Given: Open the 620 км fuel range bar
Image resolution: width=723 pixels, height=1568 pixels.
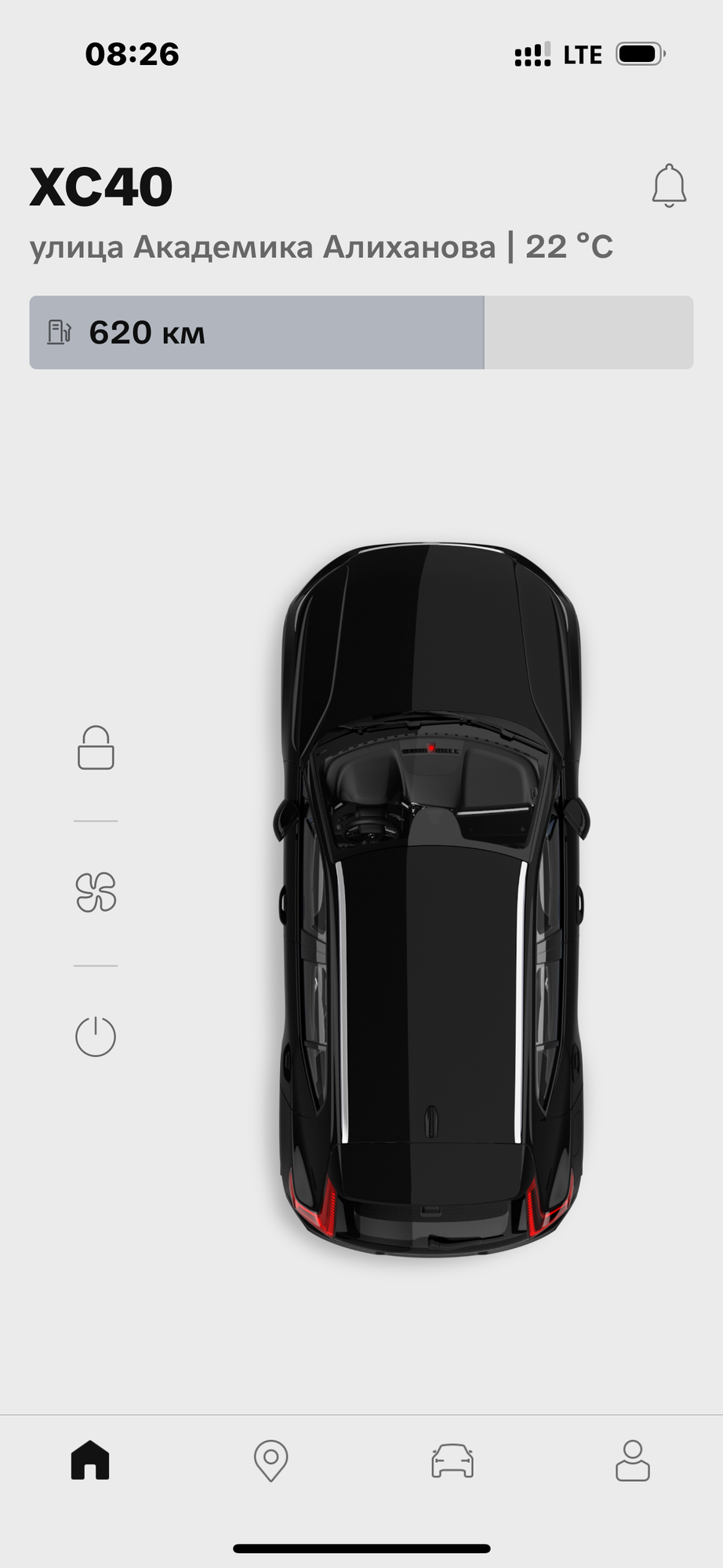Looking at the screenshot, I should [361, 332].
